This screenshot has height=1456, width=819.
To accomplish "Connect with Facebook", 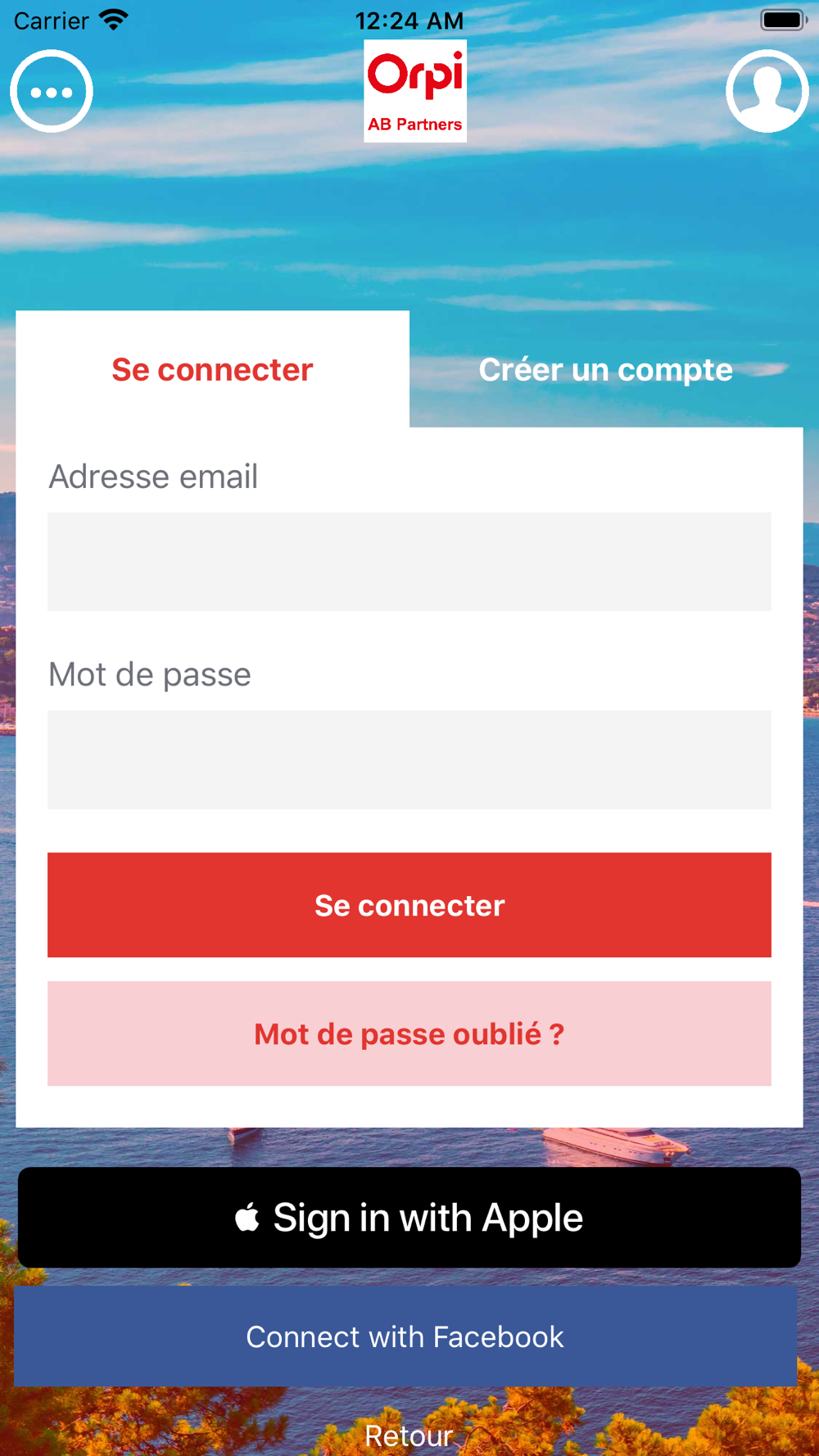I will click(405, 1336).
